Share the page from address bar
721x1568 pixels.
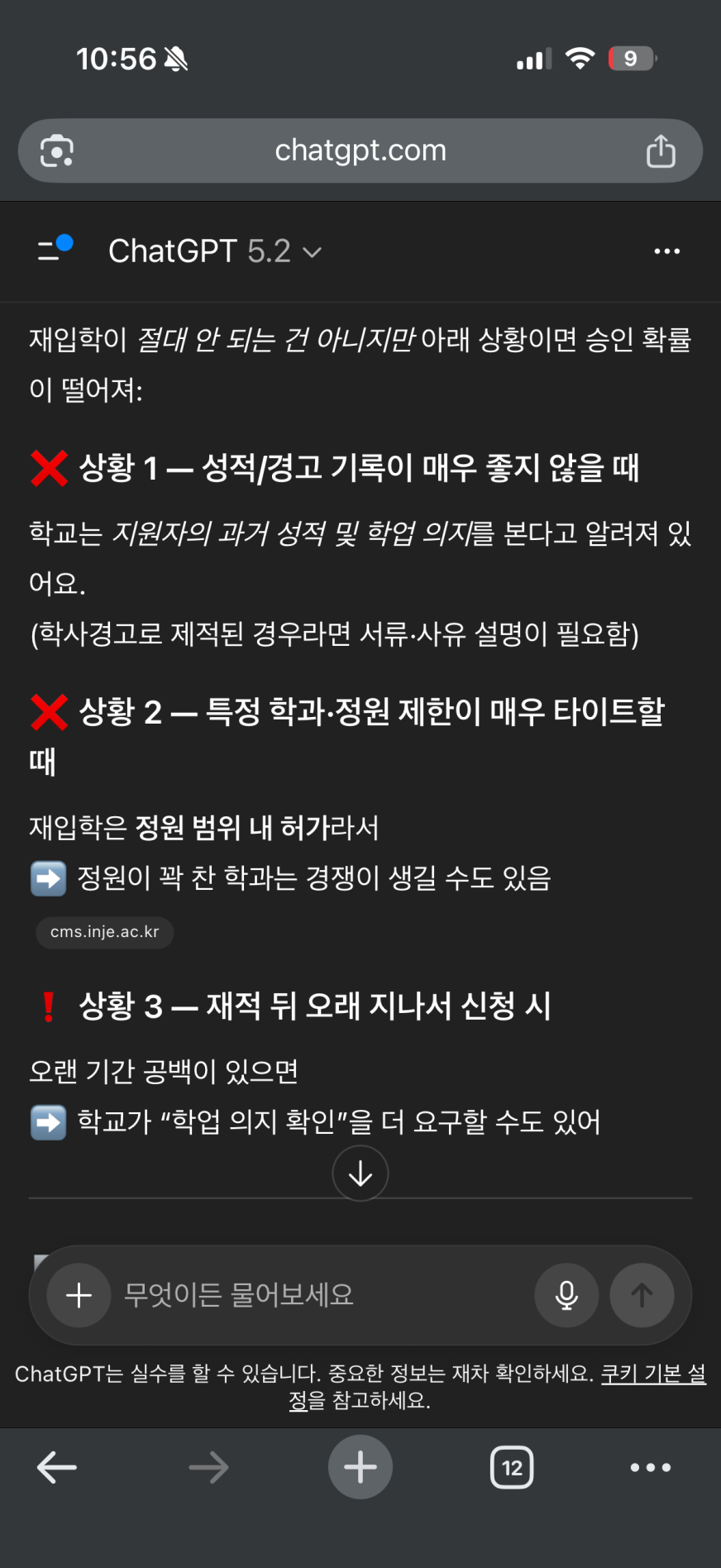point(661,151)
